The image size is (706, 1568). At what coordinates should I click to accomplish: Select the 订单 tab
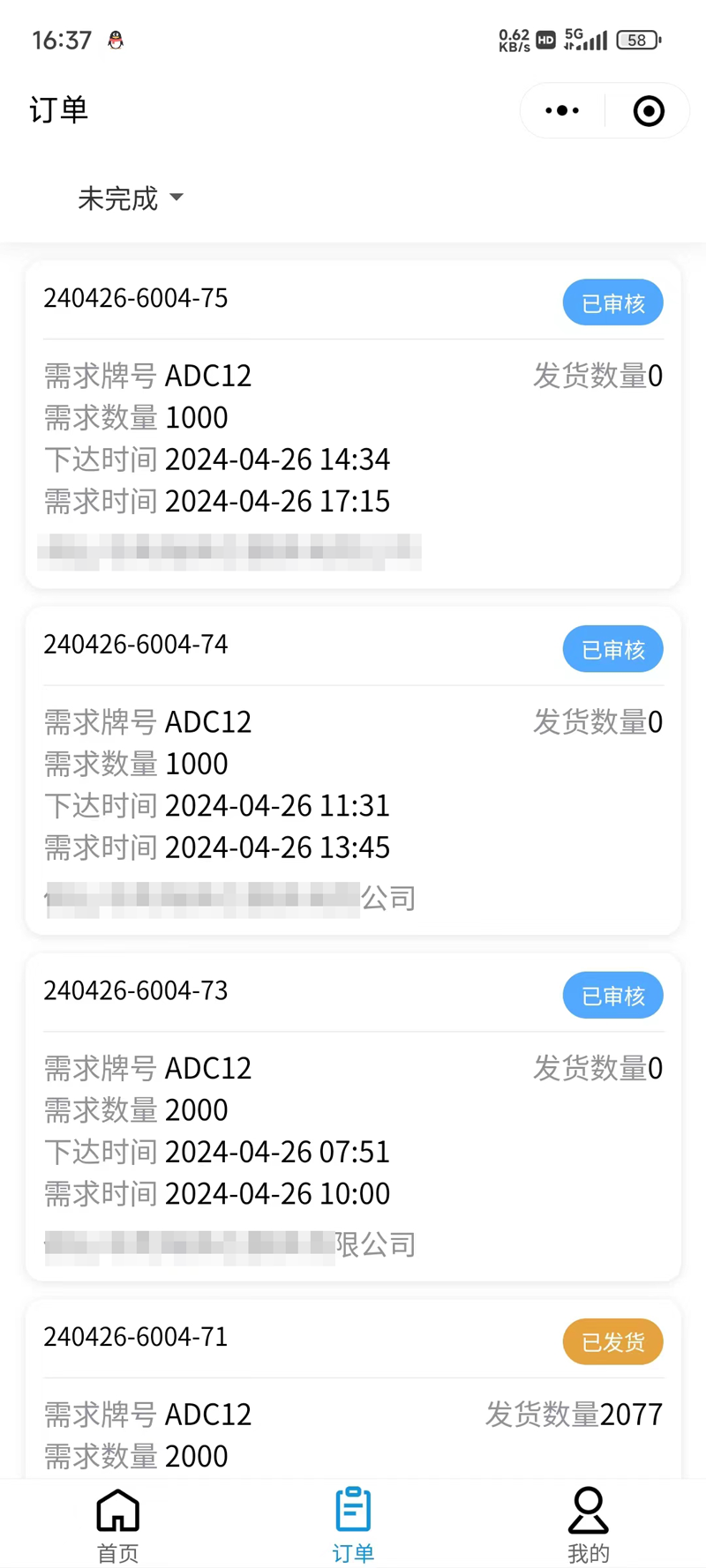pos(353,1525)
